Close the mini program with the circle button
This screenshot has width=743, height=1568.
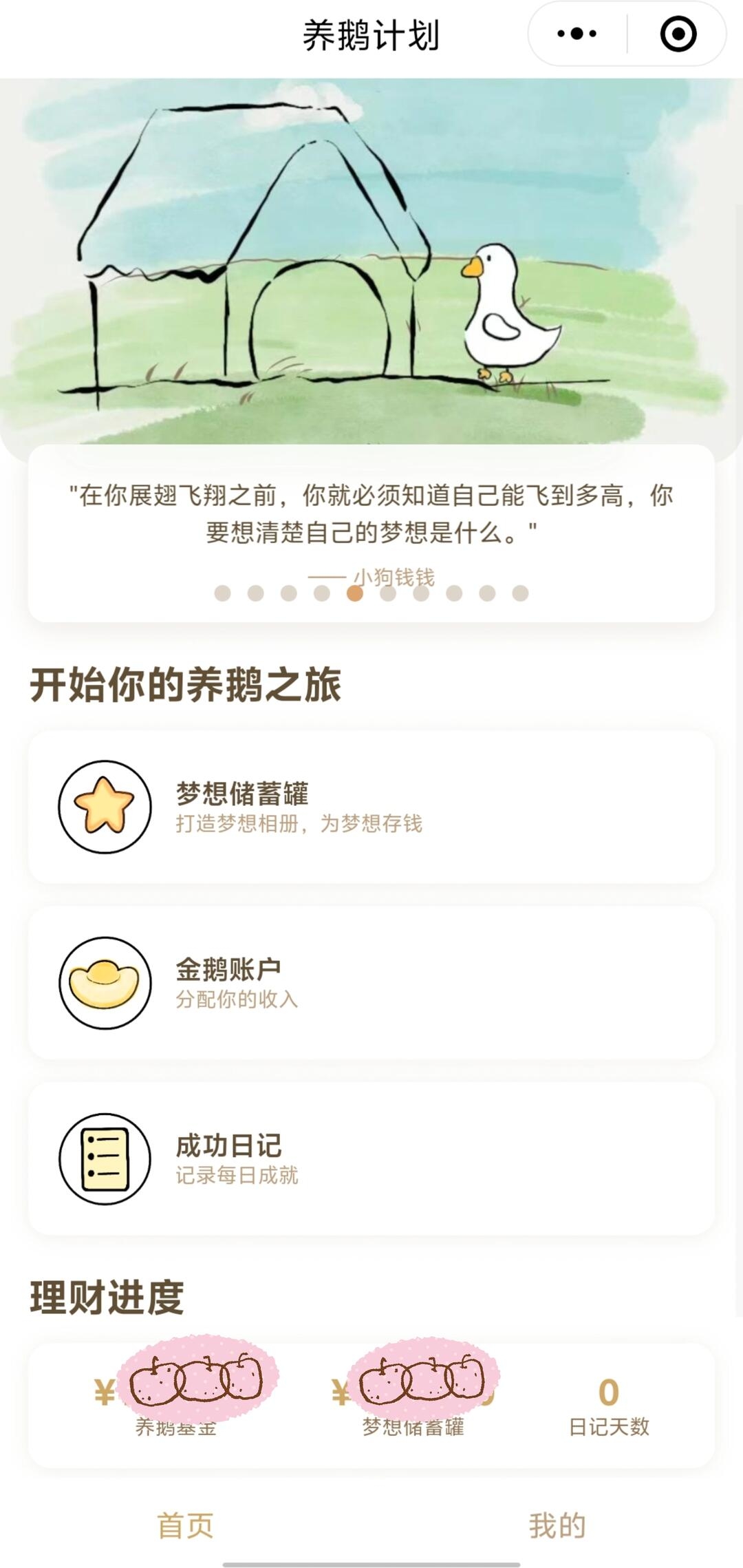[x=678, y=34]
